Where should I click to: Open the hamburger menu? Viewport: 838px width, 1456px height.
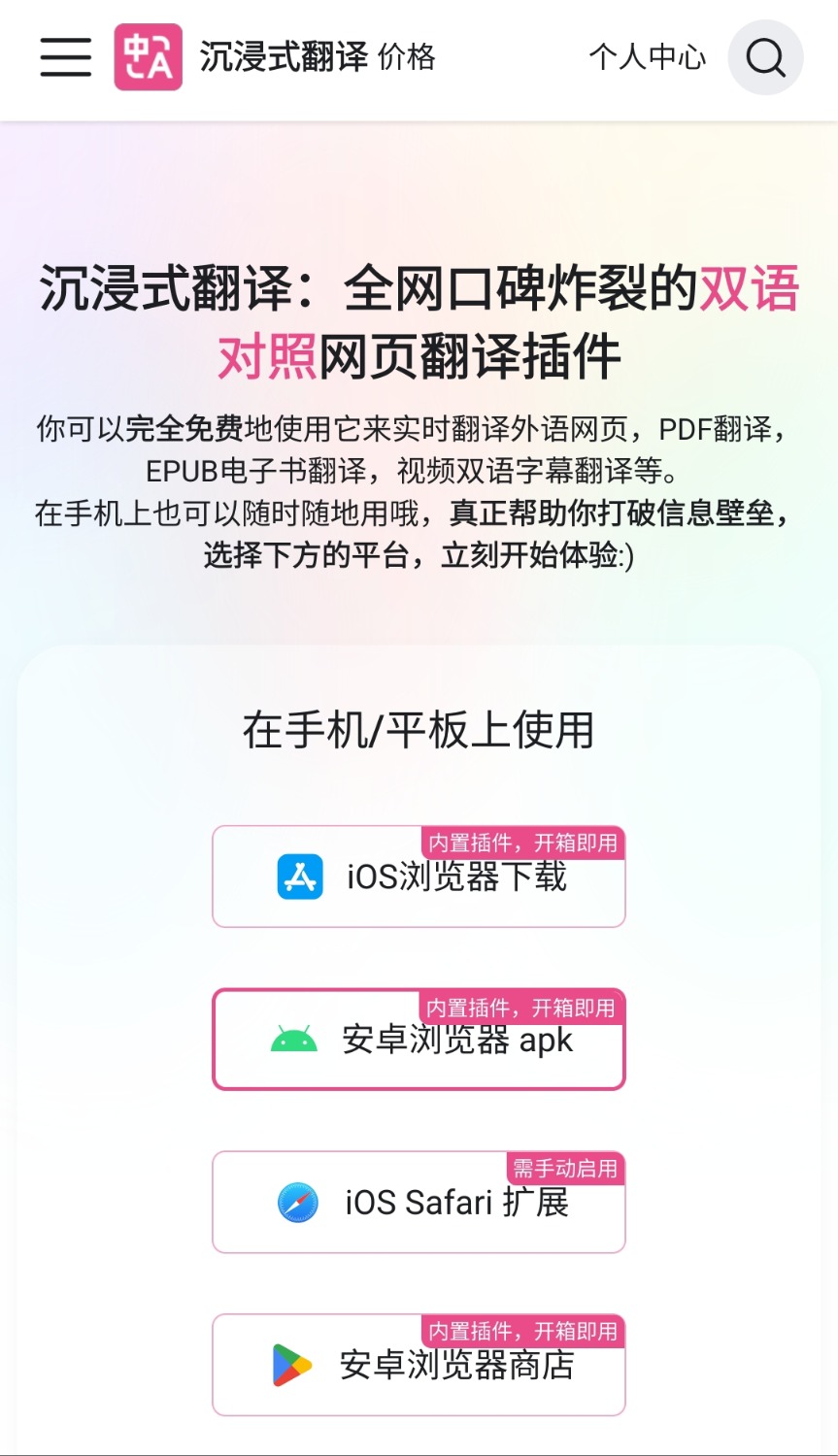click(66, 57)
